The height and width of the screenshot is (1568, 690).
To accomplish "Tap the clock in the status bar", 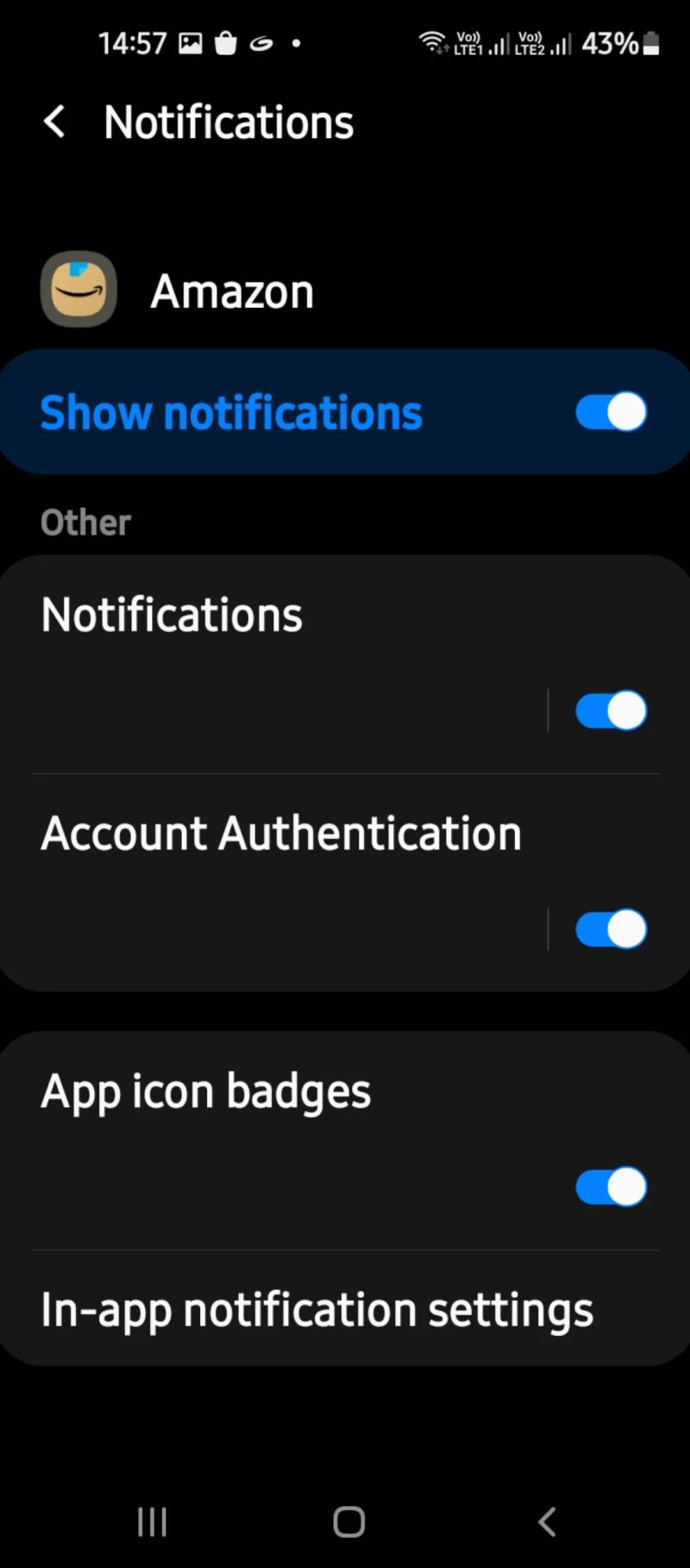I will (132, 43).
